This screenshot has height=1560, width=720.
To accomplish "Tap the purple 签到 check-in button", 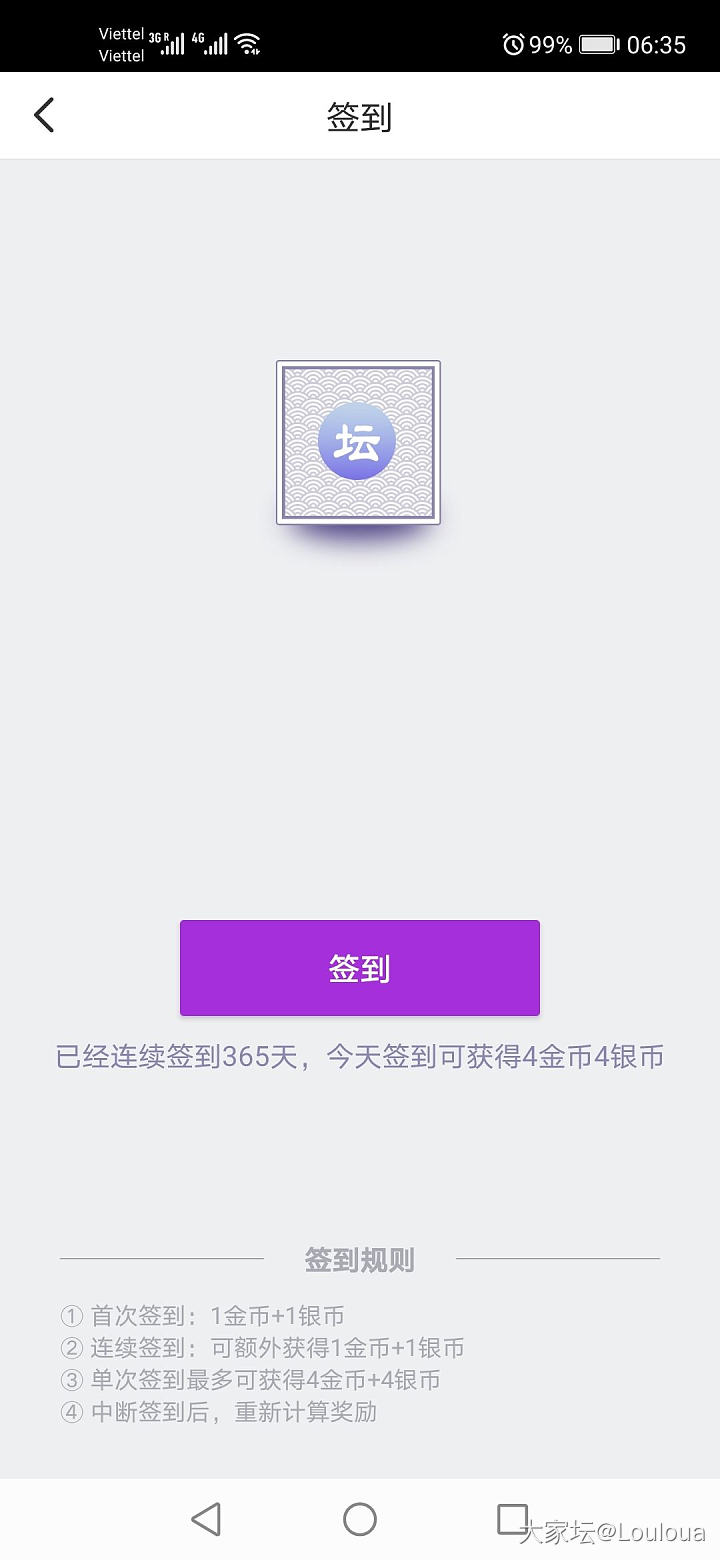I will pyautogui.click(x=360, y=968).
